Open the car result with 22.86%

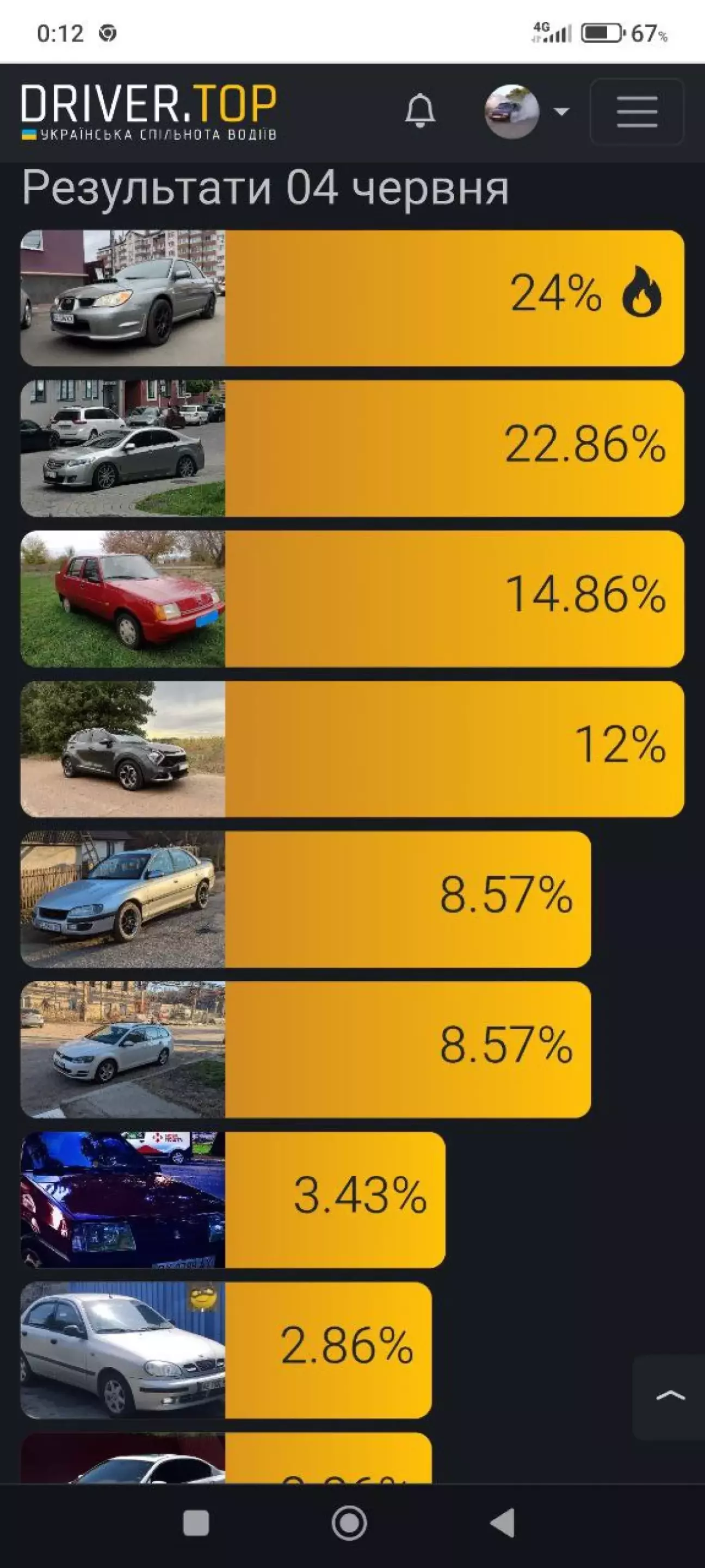[352, 448]
